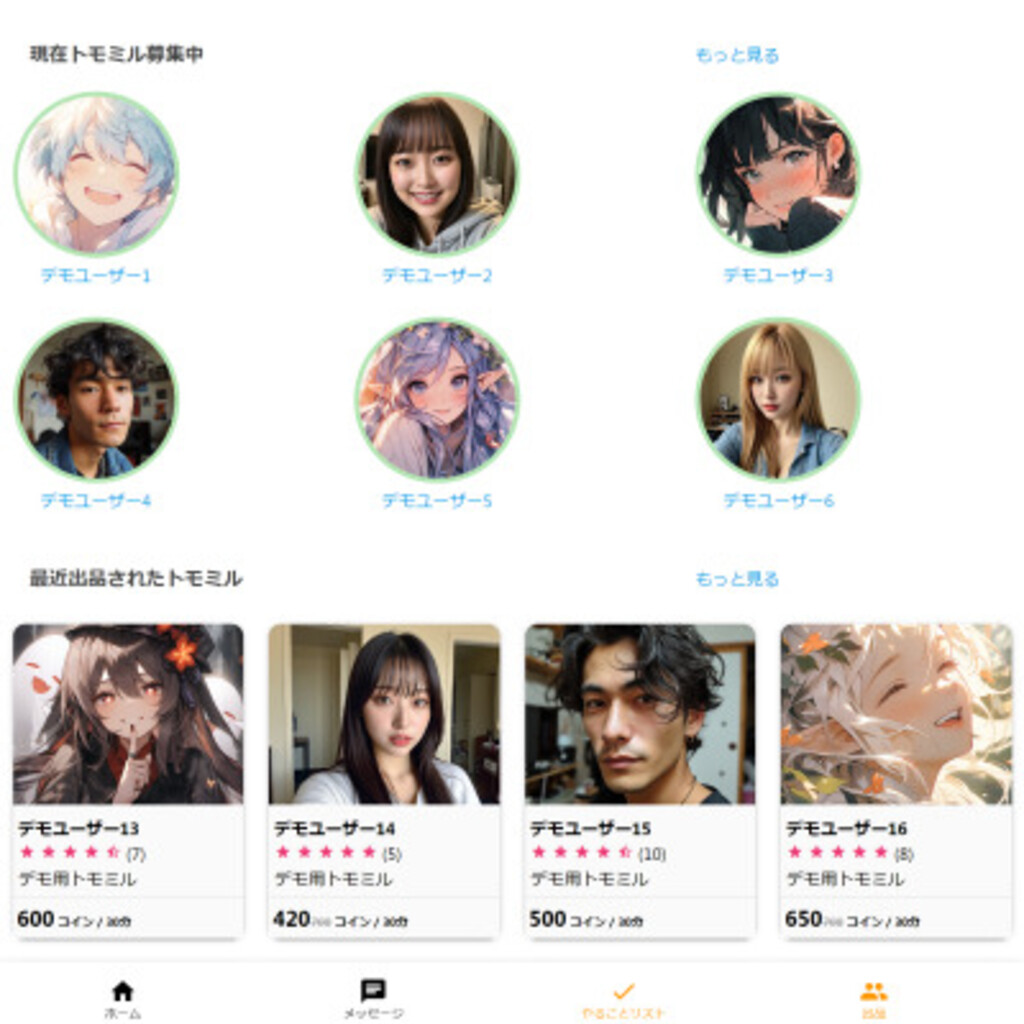Switch to the ホーム tab
The width and height of the screenshot is (1024, 1024).
[x=123, y=999]
